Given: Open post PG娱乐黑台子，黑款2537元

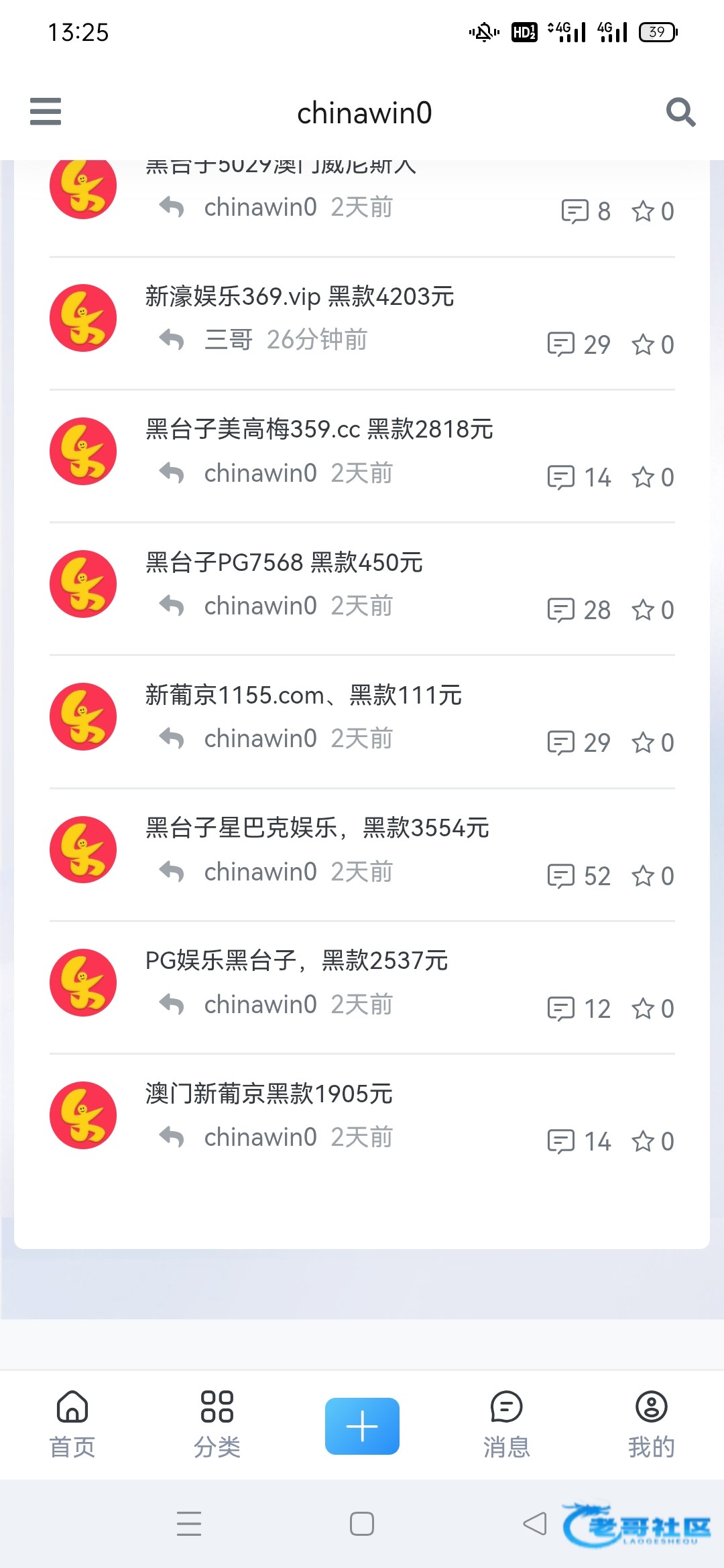Looking at the screenshot, I should coord(296,961).
